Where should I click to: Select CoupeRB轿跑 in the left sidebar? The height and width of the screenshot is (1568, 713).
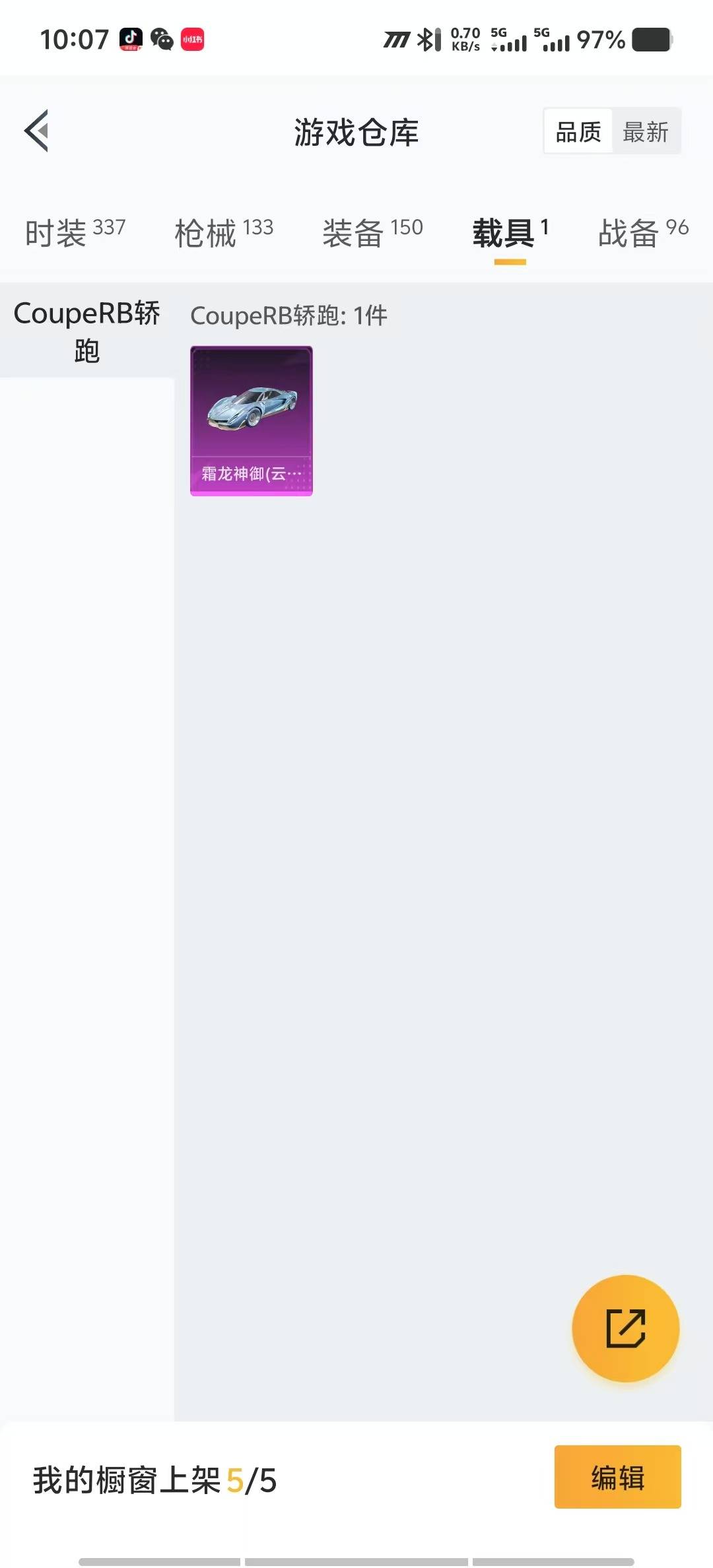pyautogui.click(x=86, y=331)
